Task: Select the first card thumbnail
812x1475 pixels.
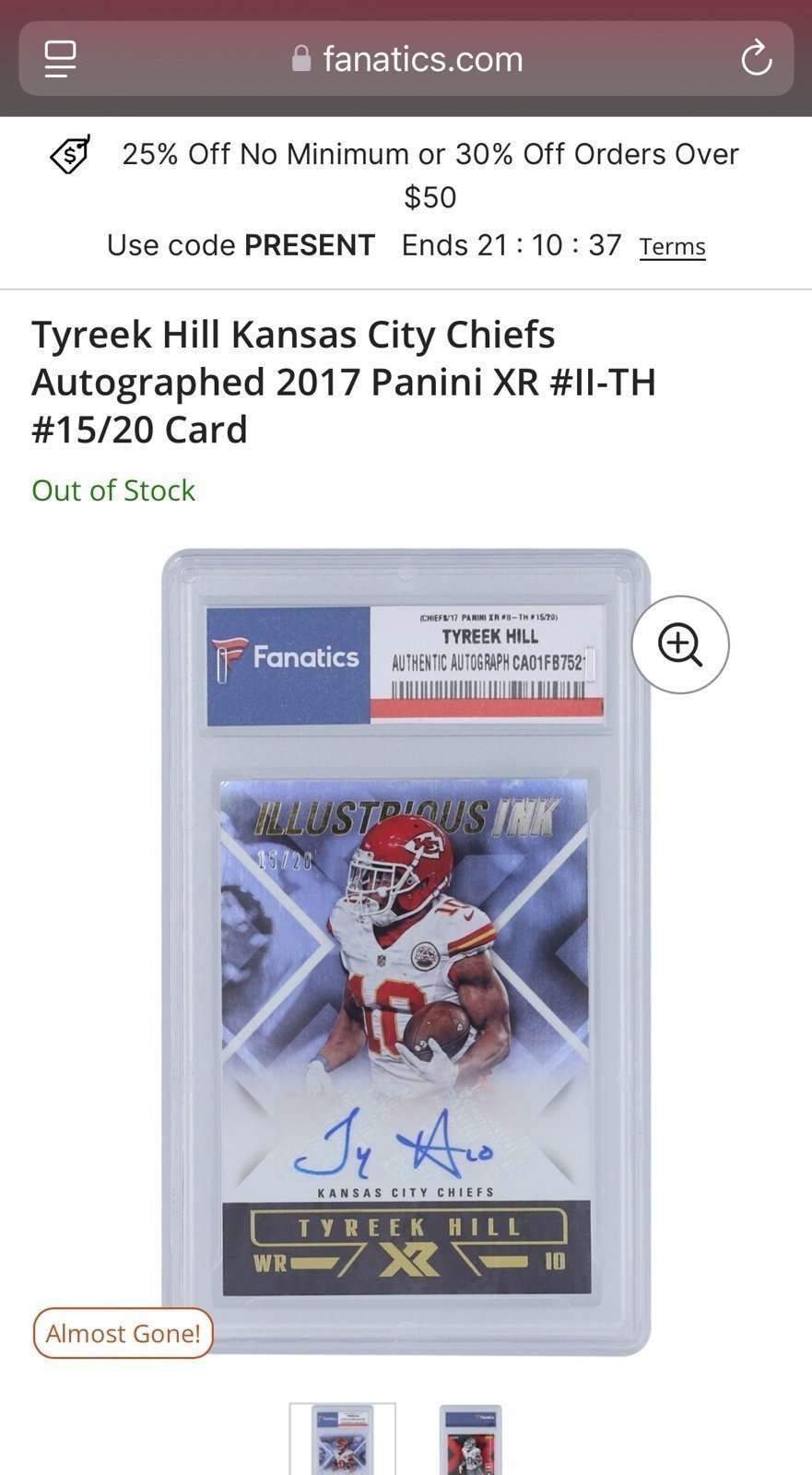Action: coord(343,1439)
